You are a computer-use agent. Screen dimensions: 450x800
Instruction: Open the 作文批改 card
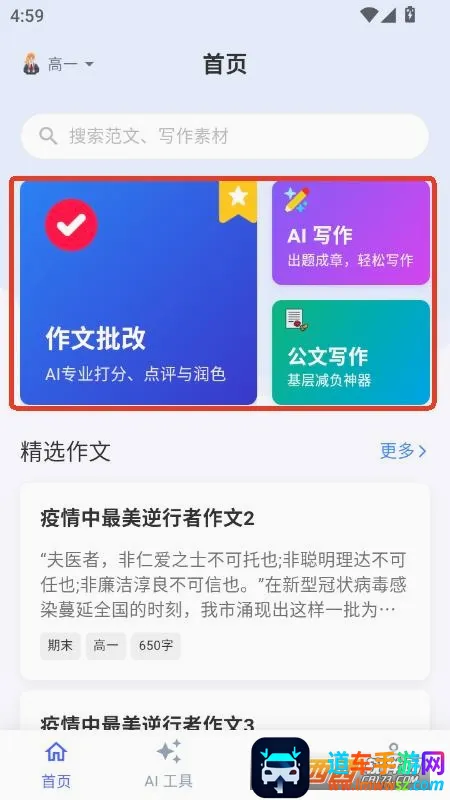tap(138, 293)
